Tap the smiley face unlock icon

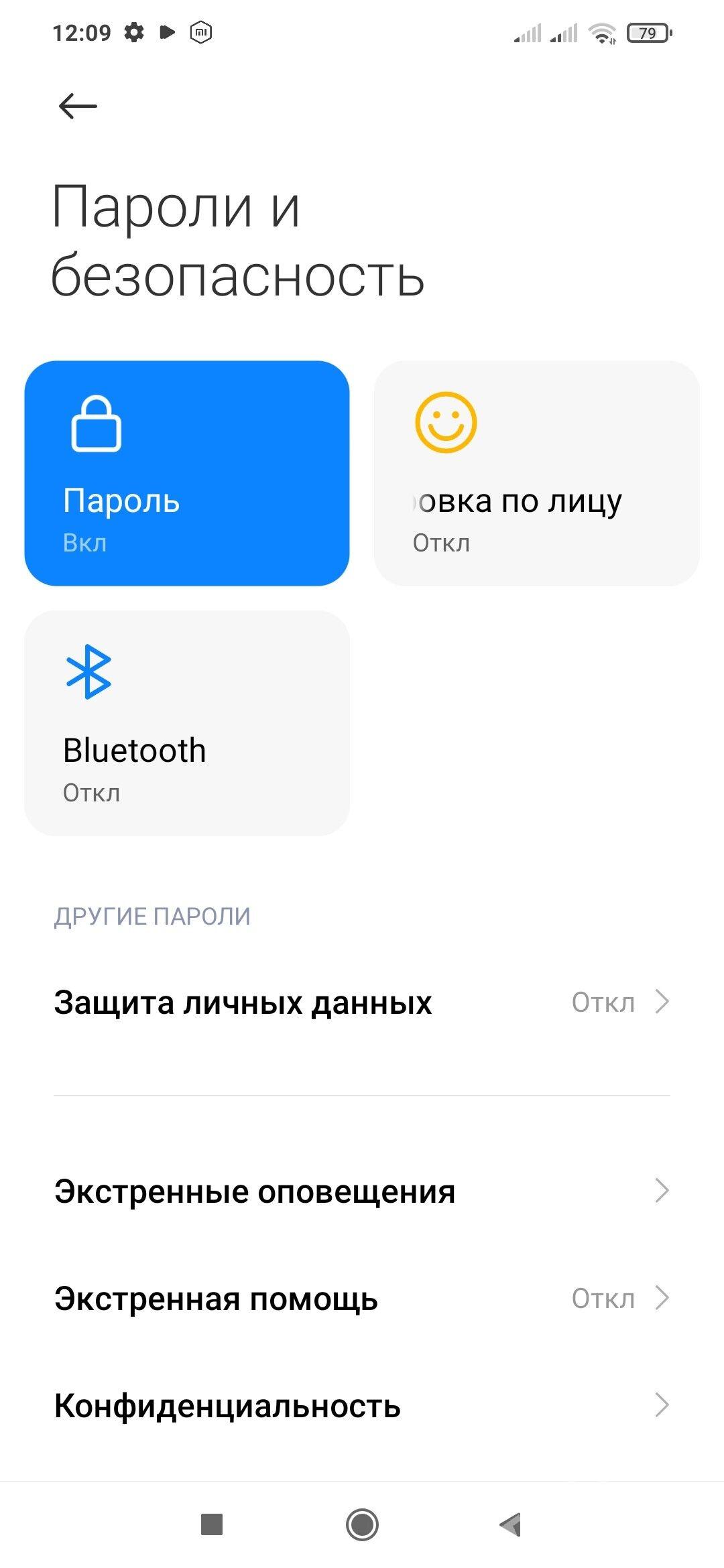point(446,423)
